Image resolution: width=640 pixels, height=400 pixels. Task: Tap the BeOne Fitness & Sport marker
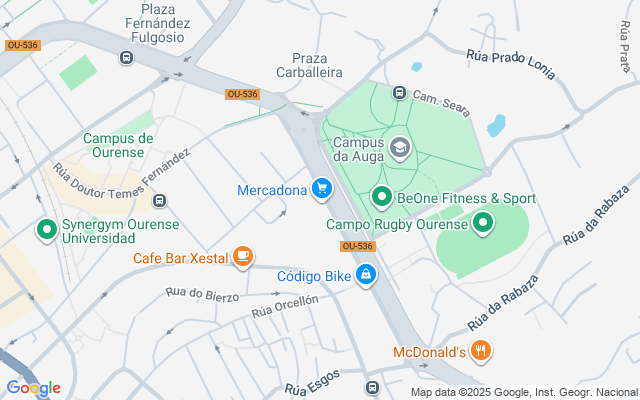click(x=381, y=198)
